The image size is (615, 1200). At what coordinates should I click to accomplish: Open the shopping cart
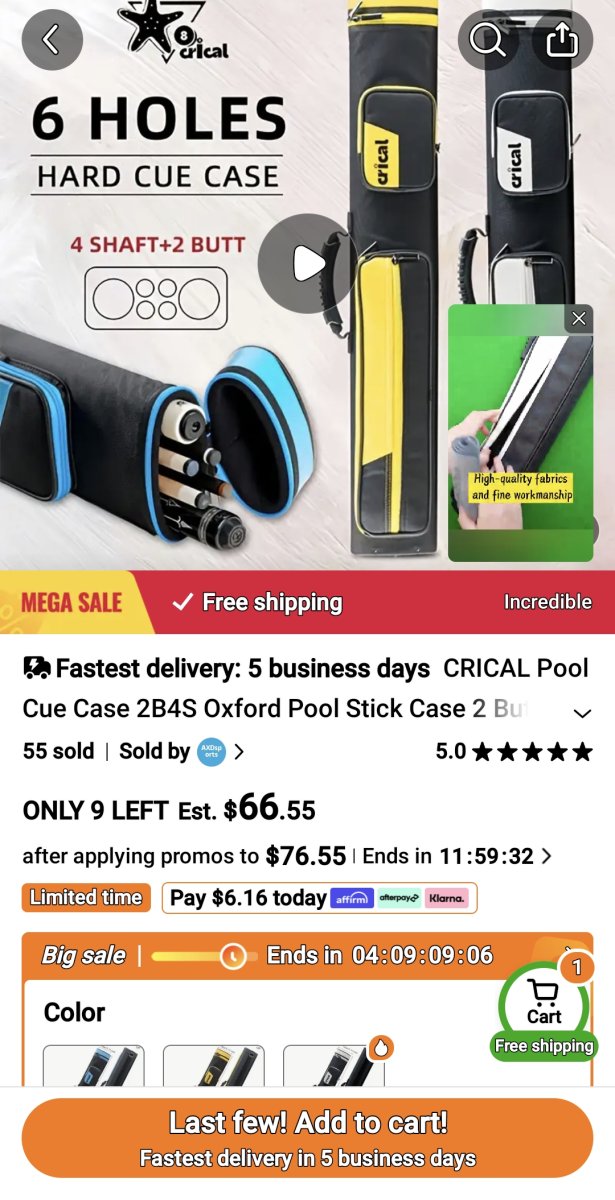[x=544, y=1003]
